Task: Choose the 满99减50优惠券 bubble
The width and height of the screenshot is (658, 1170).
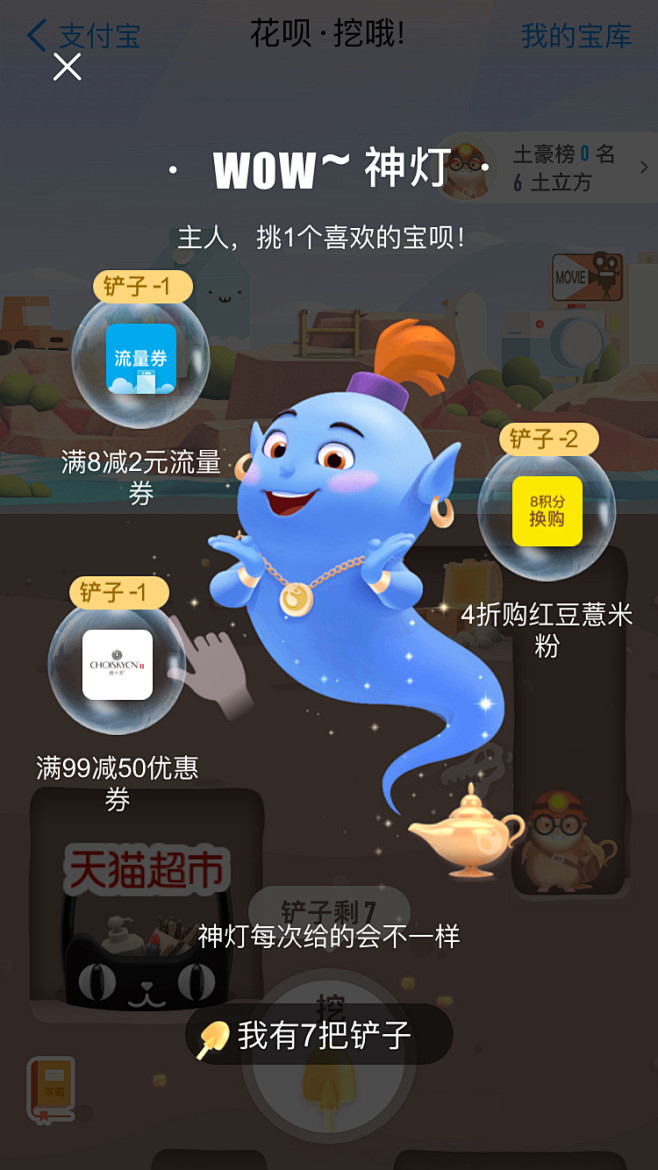Action: point(117,664)
